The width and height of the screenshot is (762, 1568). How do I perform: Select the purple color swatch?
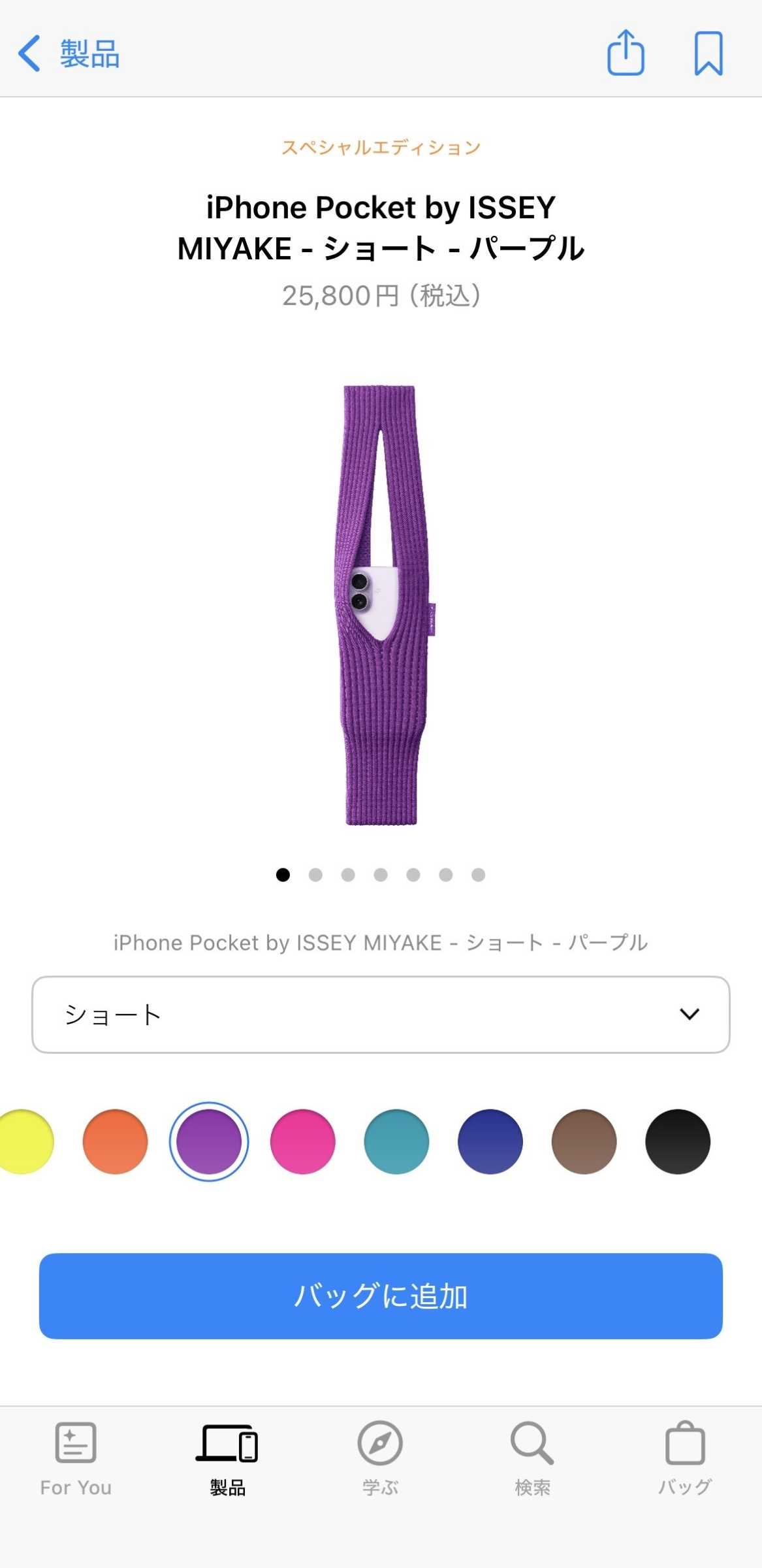tap(209, 1141)
